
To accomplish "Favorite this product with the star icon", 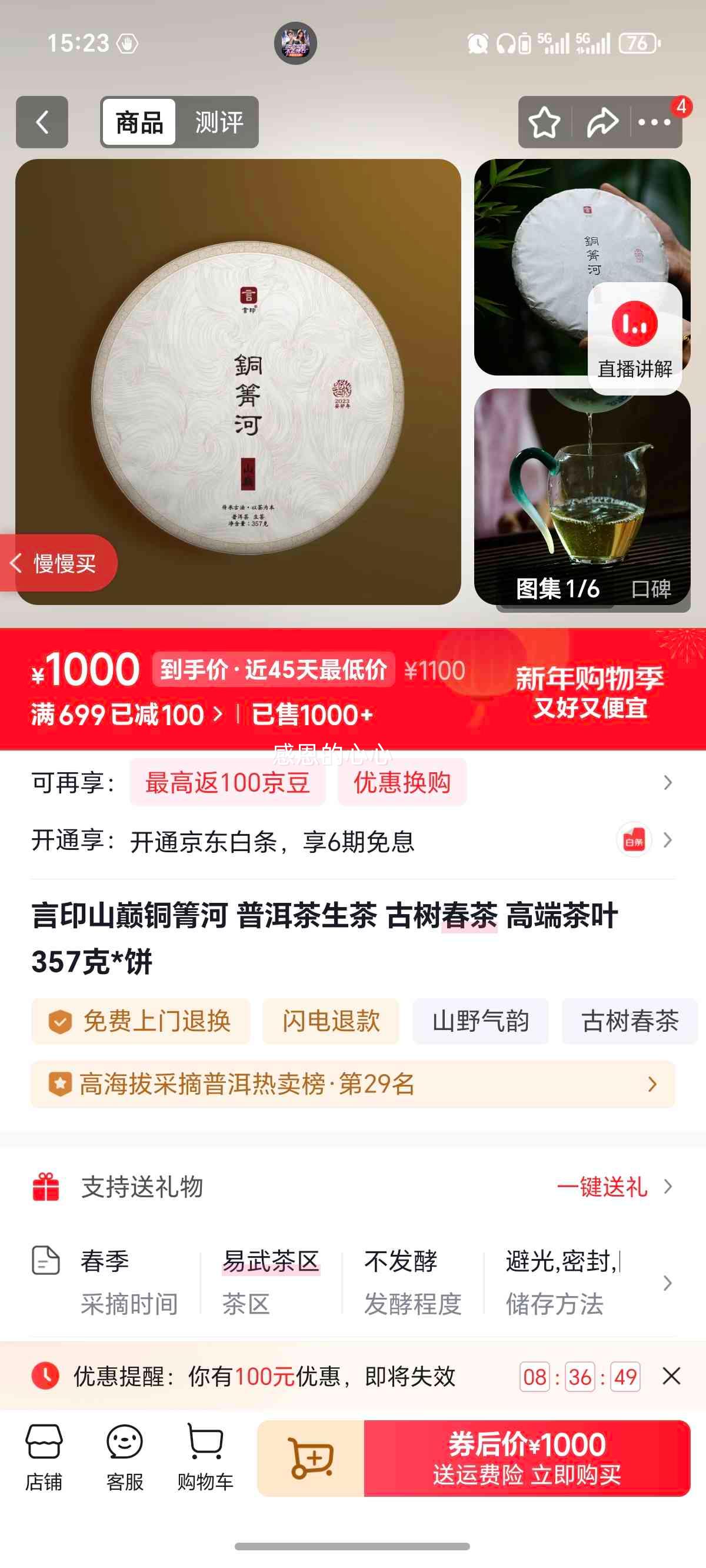I will 544,122.
